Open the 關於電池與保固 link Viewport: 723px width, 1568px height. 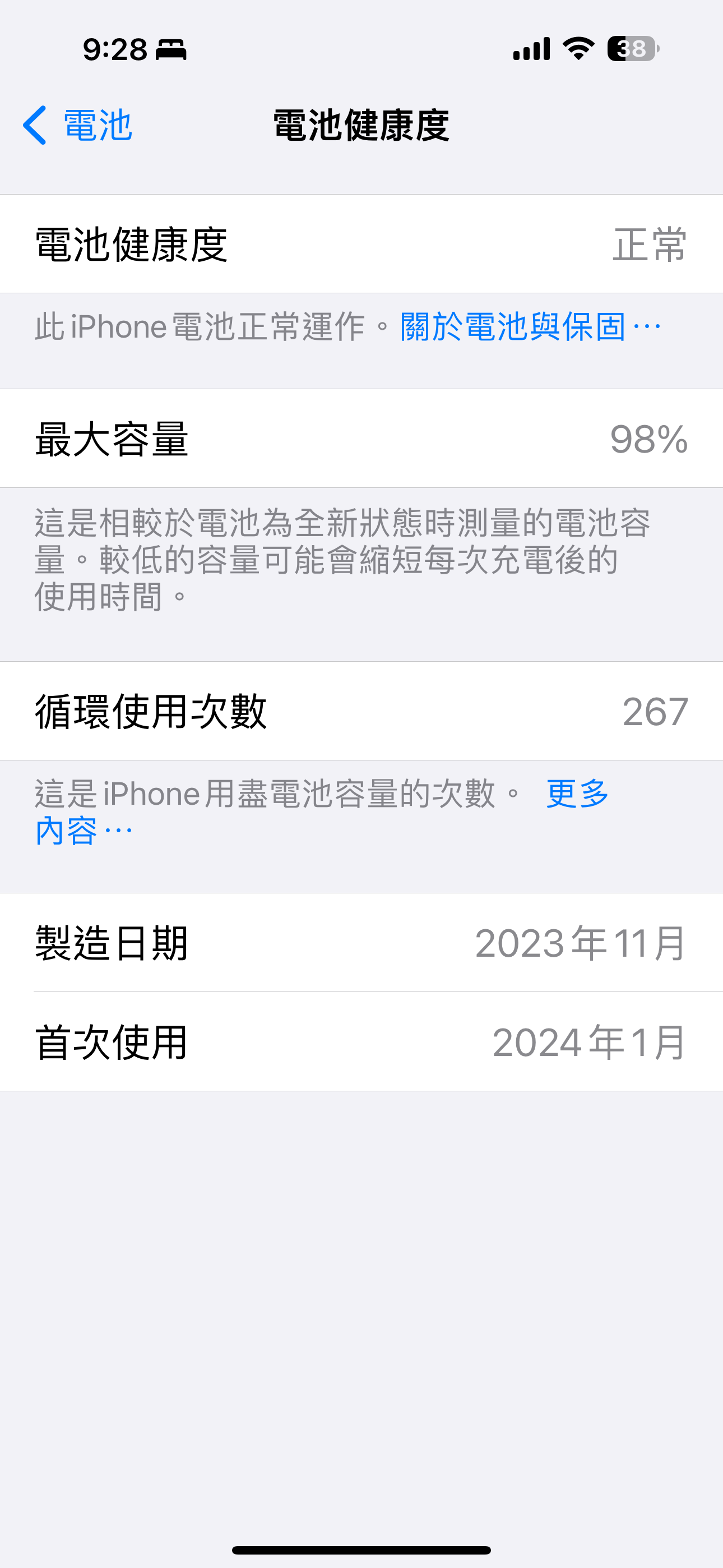(529, 327)
